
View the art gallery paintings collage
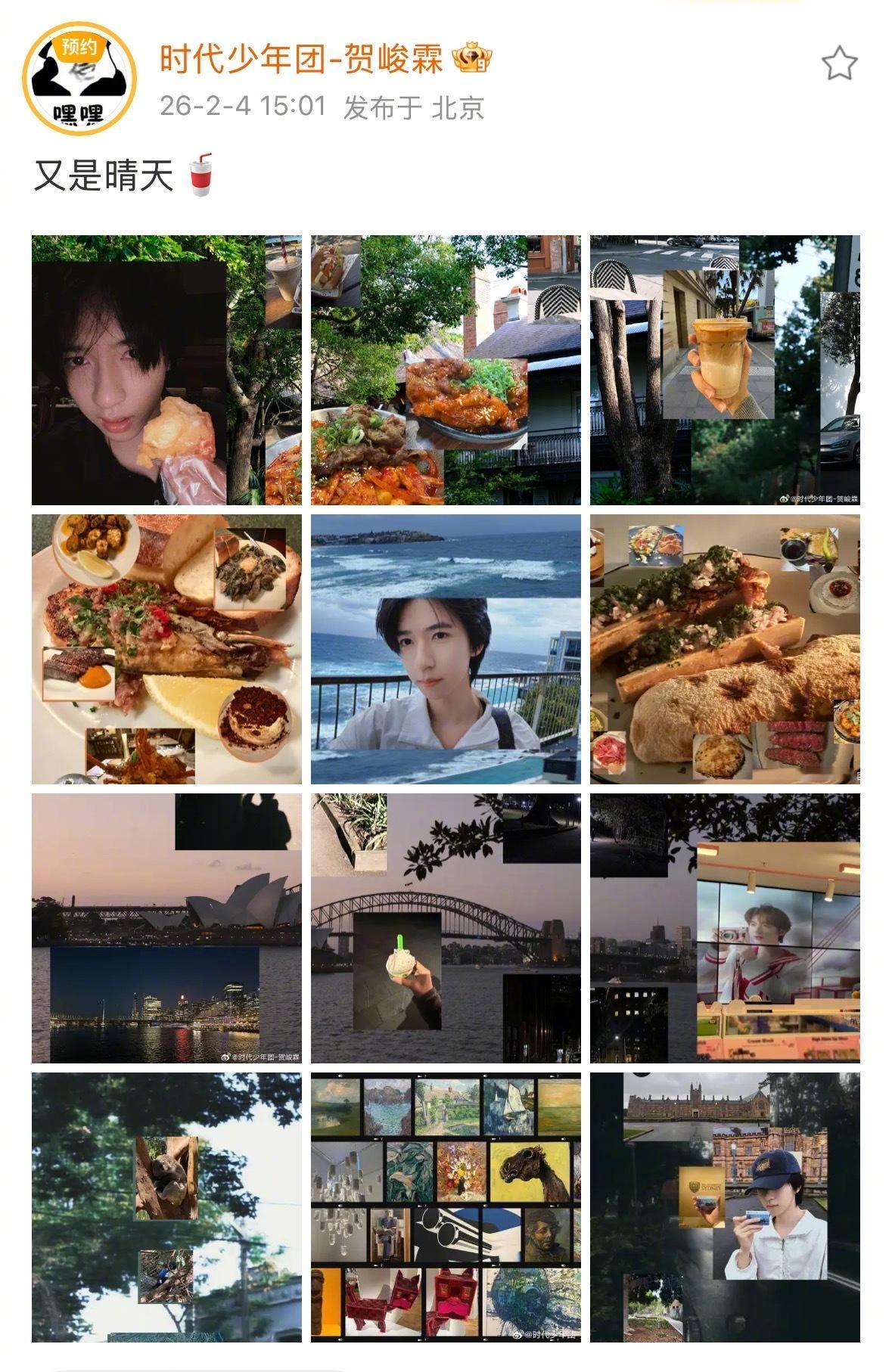[x=446, y=1207]
